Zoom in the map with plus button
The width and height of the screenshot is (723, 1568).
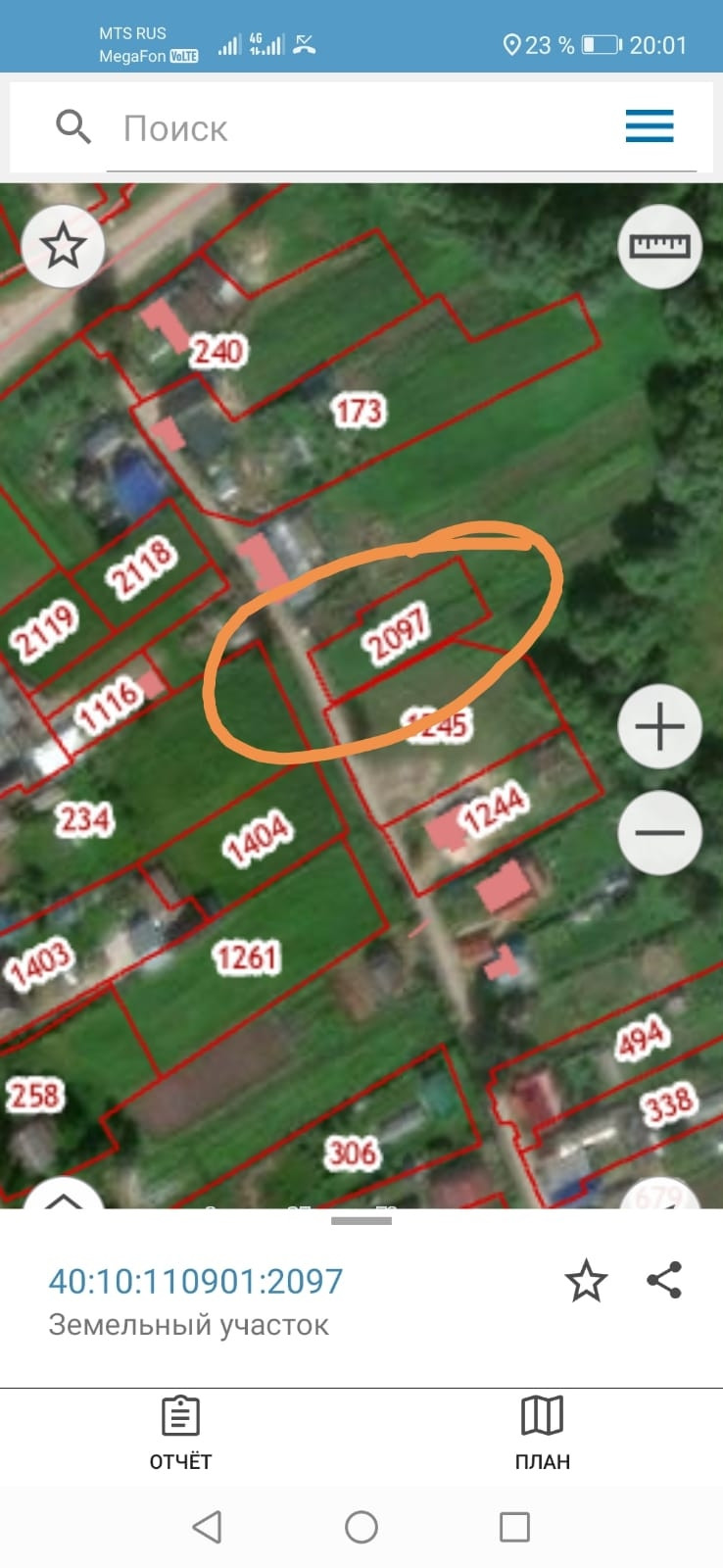659,726
